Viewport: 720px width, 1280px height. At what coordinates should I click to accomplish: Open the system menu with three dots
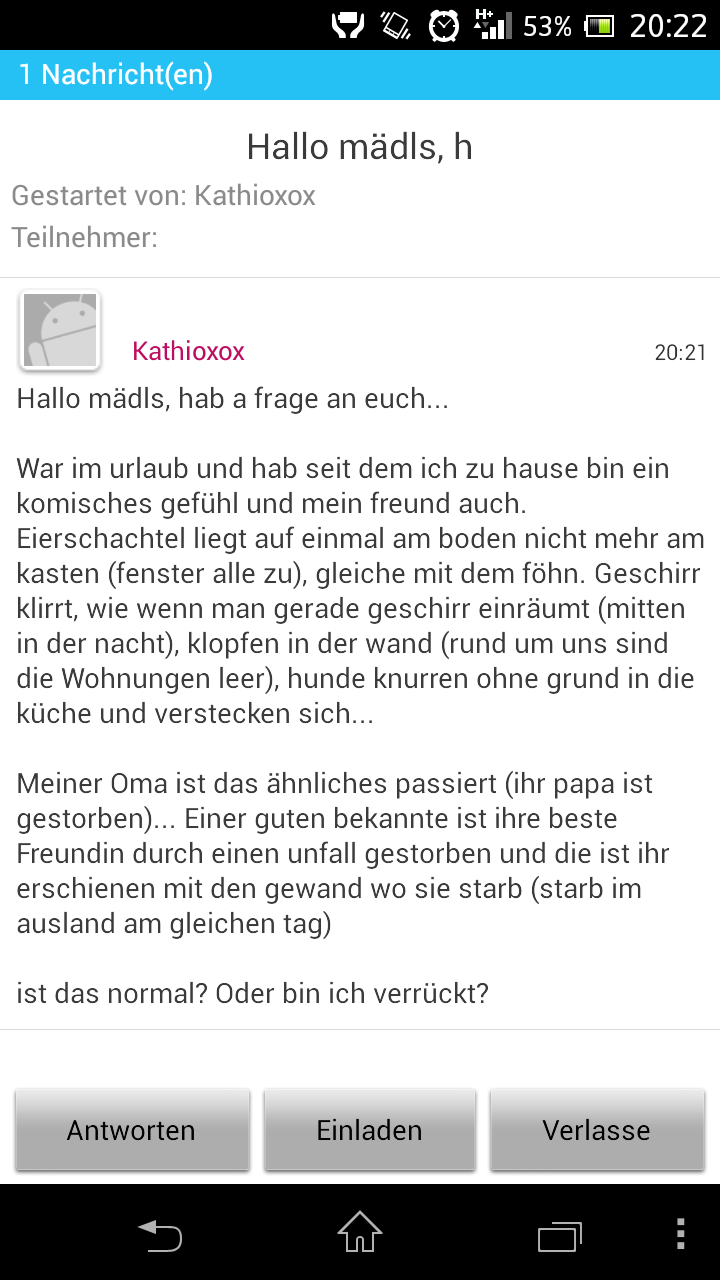(x=680, y=1234)
